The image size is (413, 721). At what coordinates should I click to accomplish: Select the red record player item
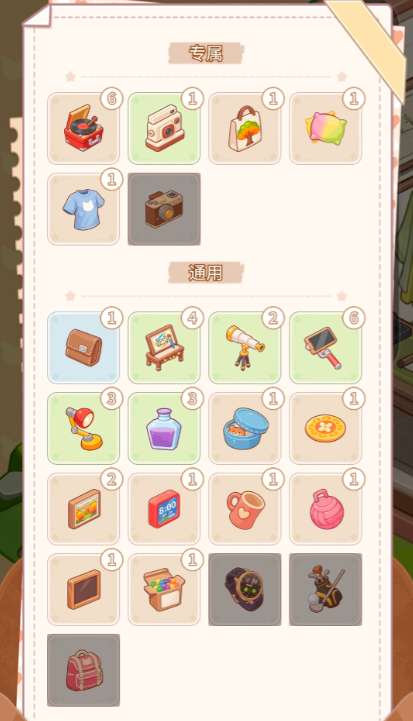(83, 128)
